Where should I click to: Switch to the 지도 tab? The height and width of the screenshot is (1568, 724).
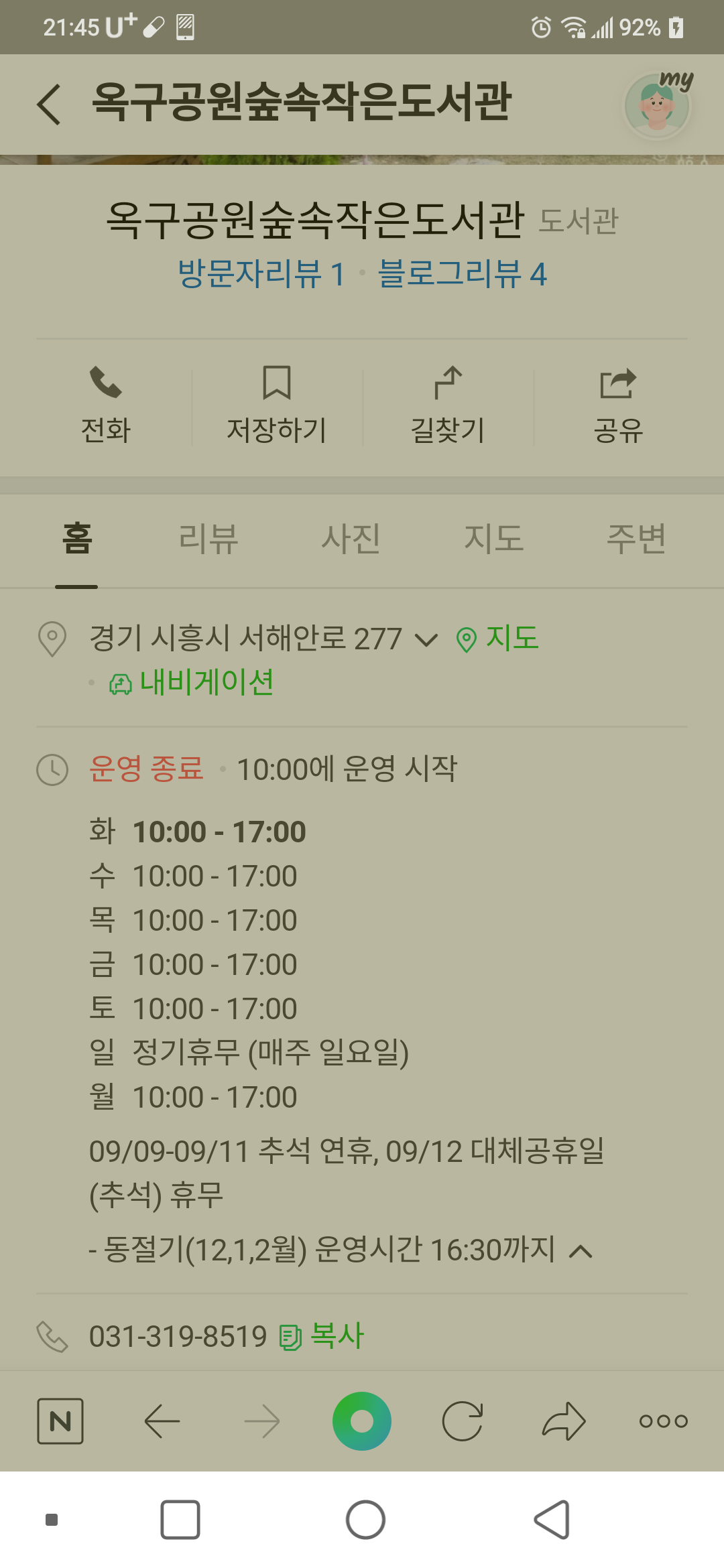(x=494, y=539)
